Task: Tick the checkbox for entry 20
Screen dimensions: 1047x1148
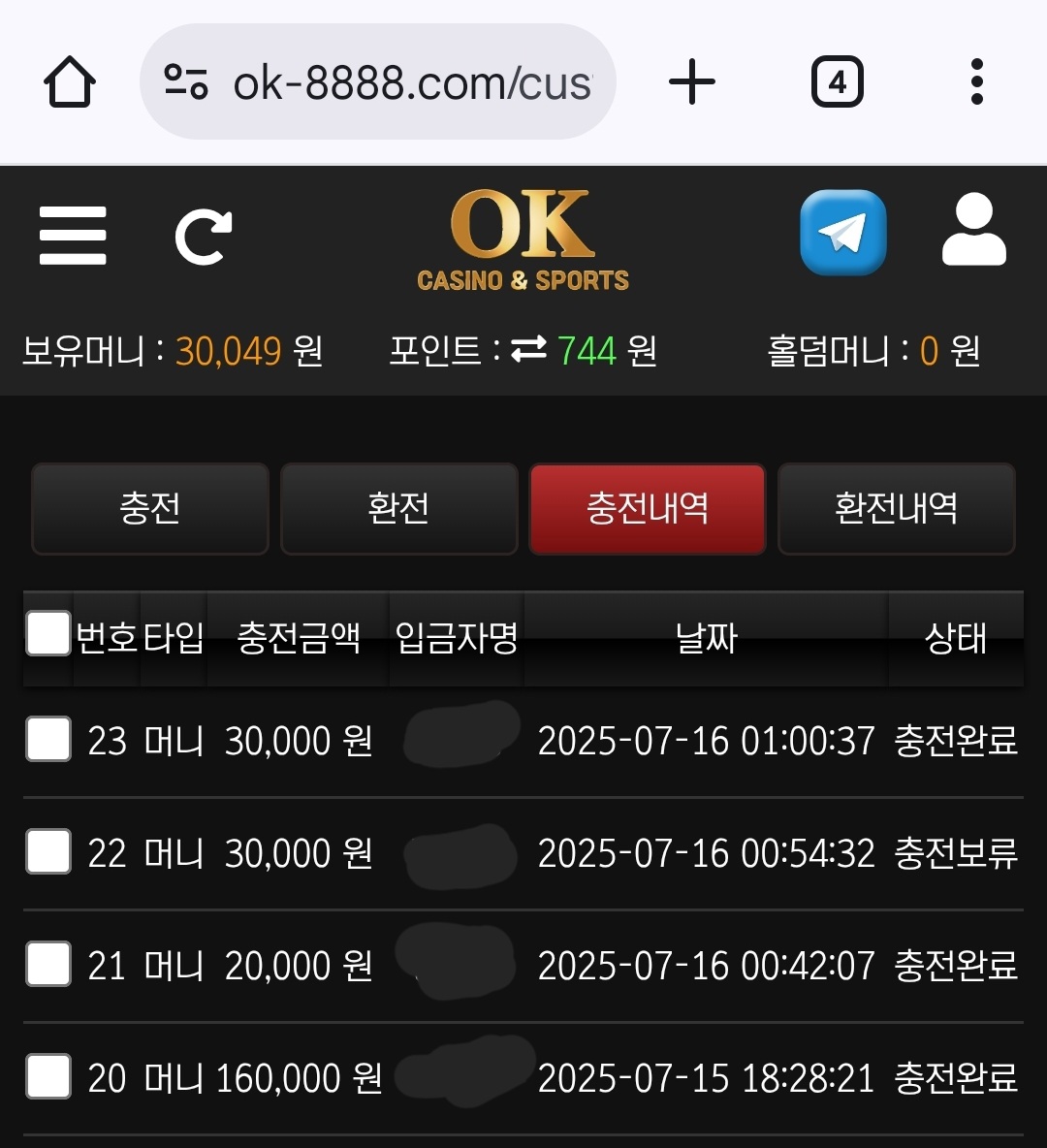Action: click(x=48, y=1077)
